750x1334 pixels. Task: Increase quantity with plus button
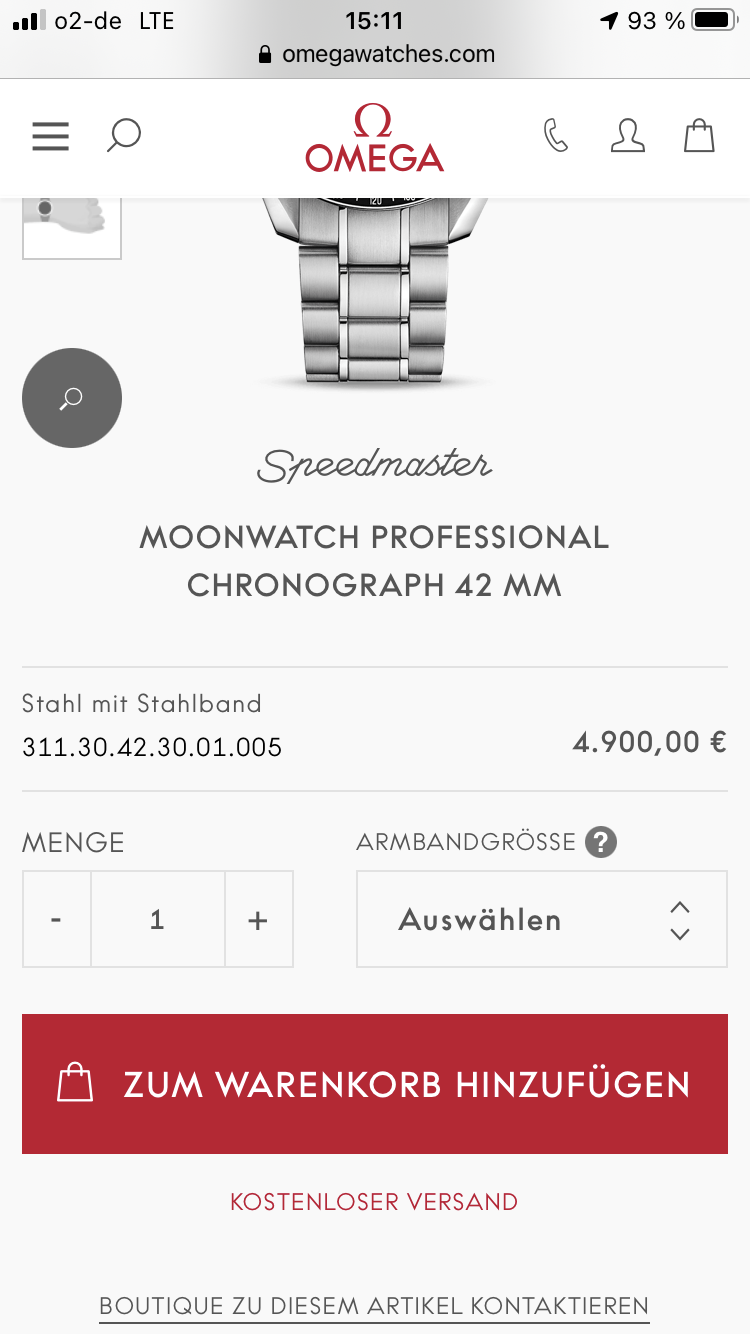pyautogui.click(x=258, y=919)
